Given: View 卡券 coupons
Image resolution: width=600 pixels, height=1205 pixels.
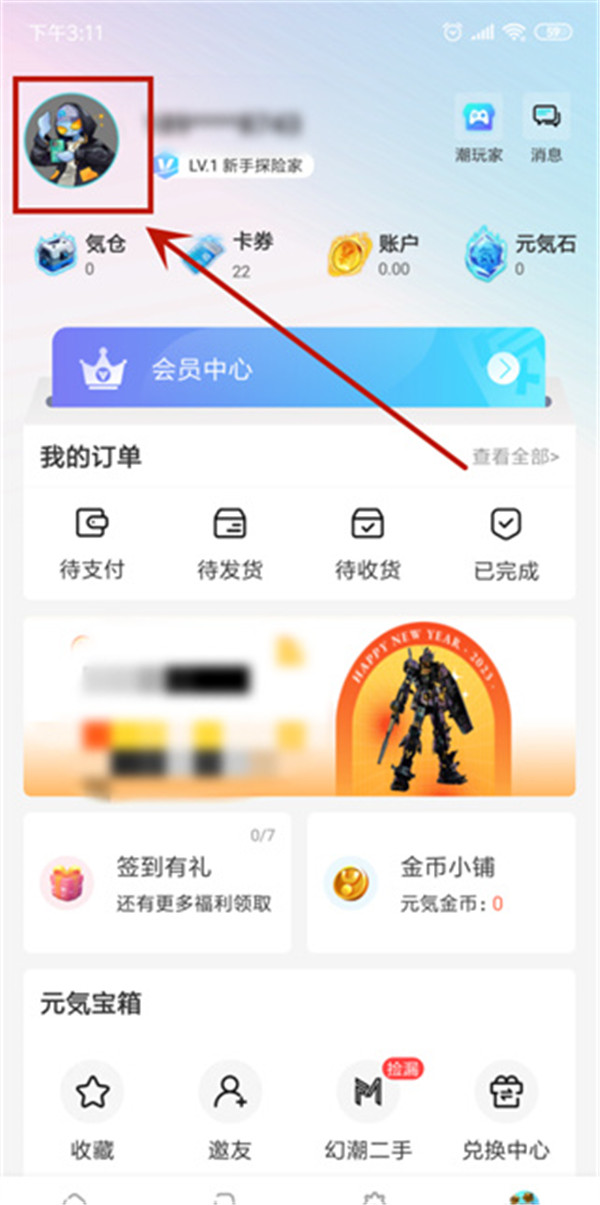Looking at the screenshot, I should [x=228, y=254].
